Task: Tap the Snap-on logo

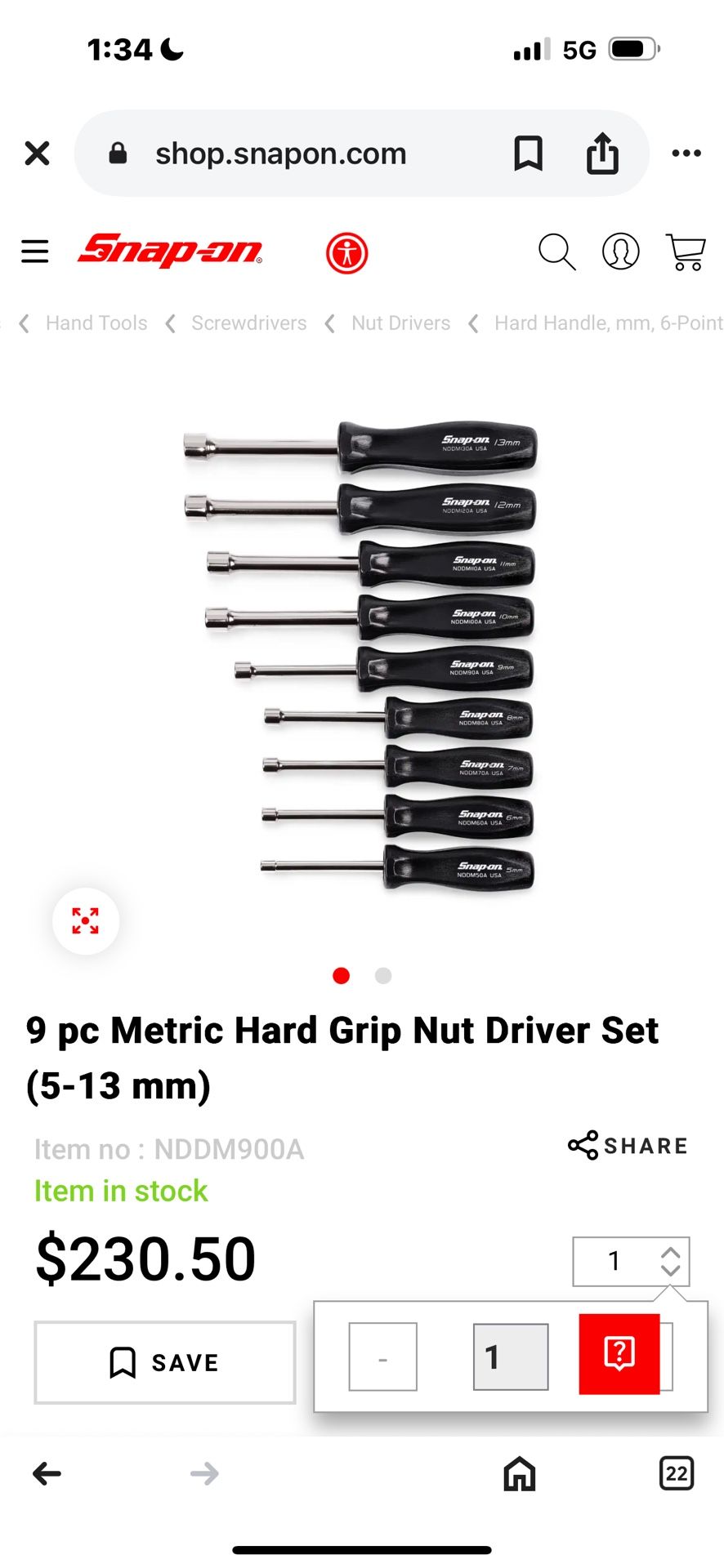Action: 169,252
